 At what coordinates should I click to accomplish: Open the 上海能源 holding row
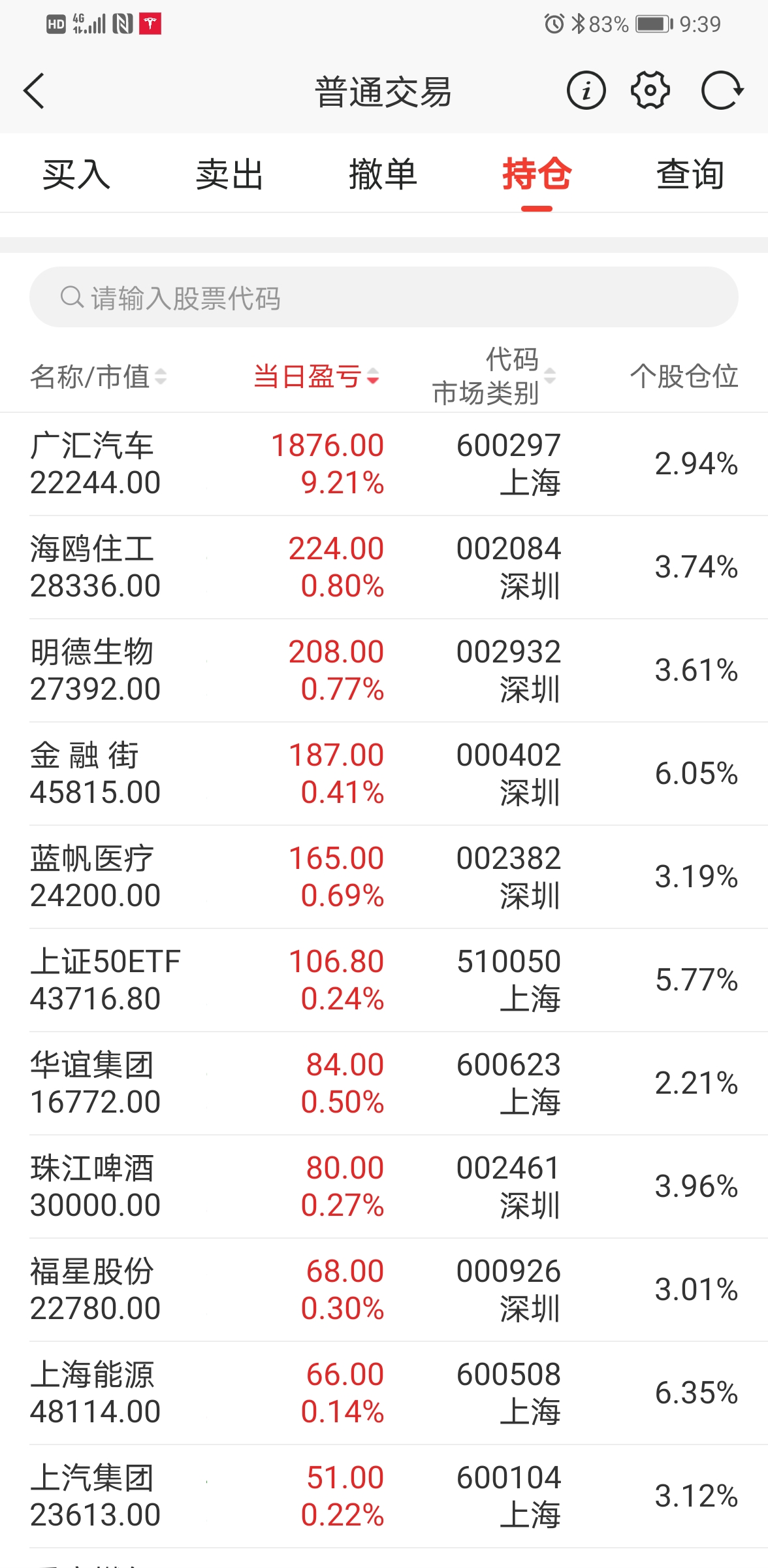tap(384, 1393)
